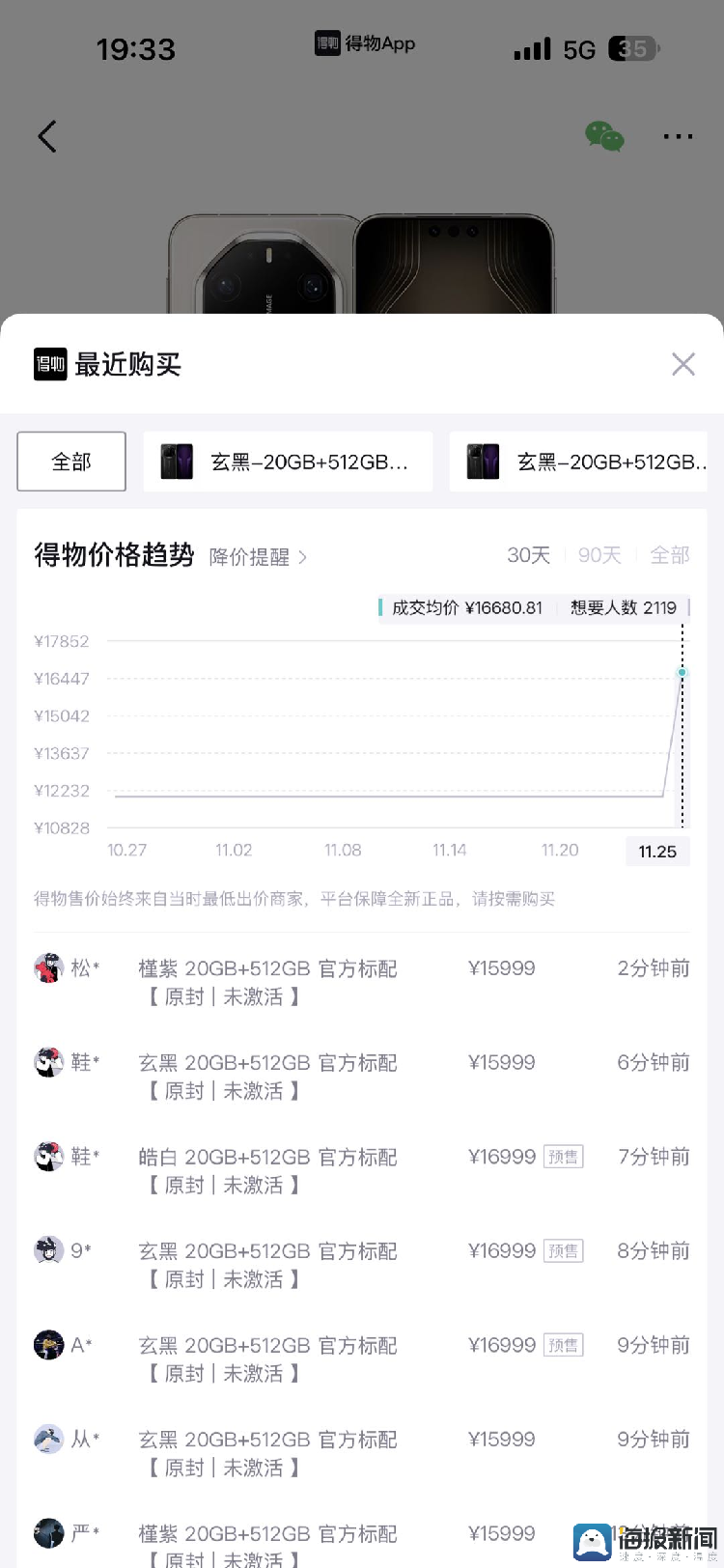This screenshot has height=1568, width=724.
Task: Open the second 玄黑-20GB+512GB variant option
Action: [x=579, y=462]
